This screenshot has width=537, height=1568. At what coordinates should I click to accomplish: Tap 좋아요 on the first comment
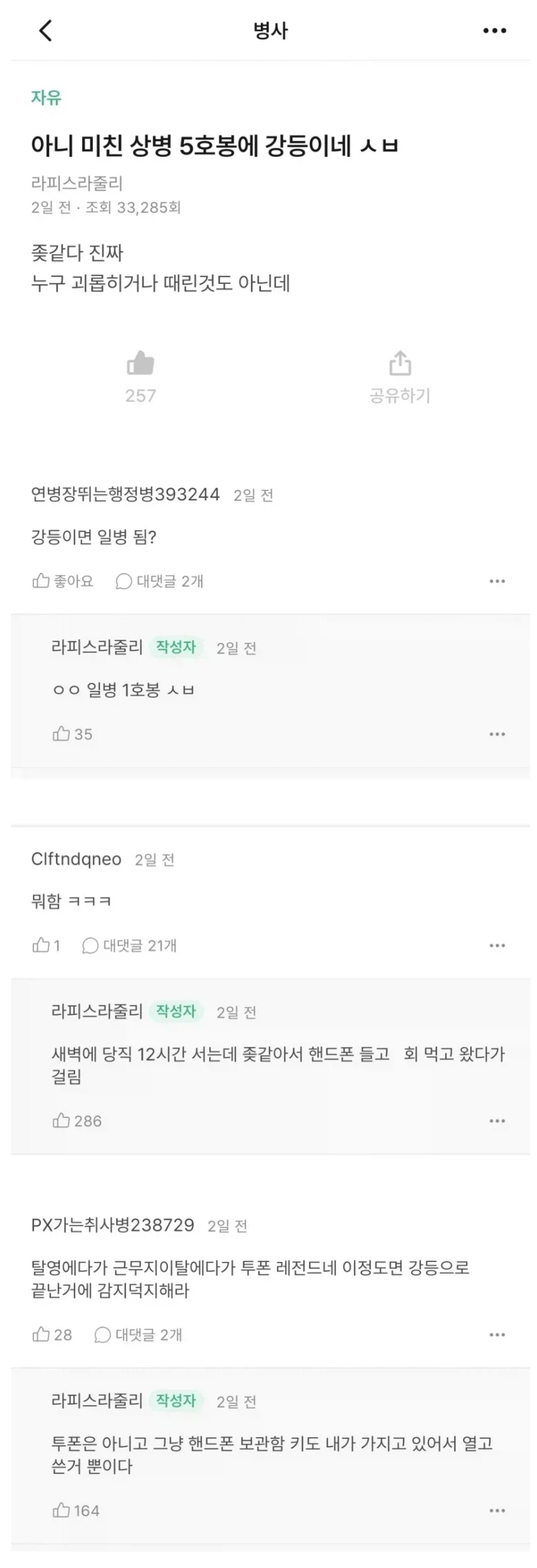tap(62, 581)
